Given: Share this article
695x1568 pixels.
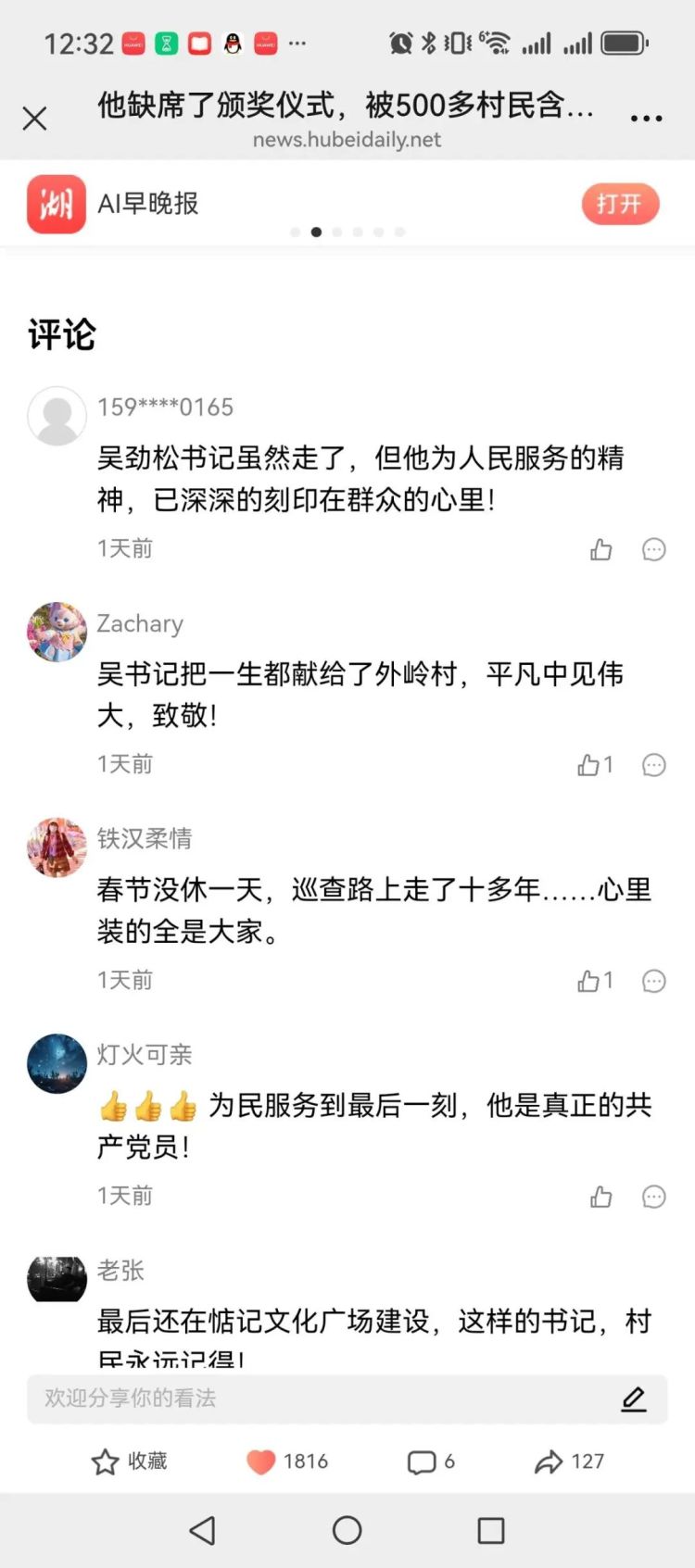Looking at the screenshot, I should (x=568, y=1461).
